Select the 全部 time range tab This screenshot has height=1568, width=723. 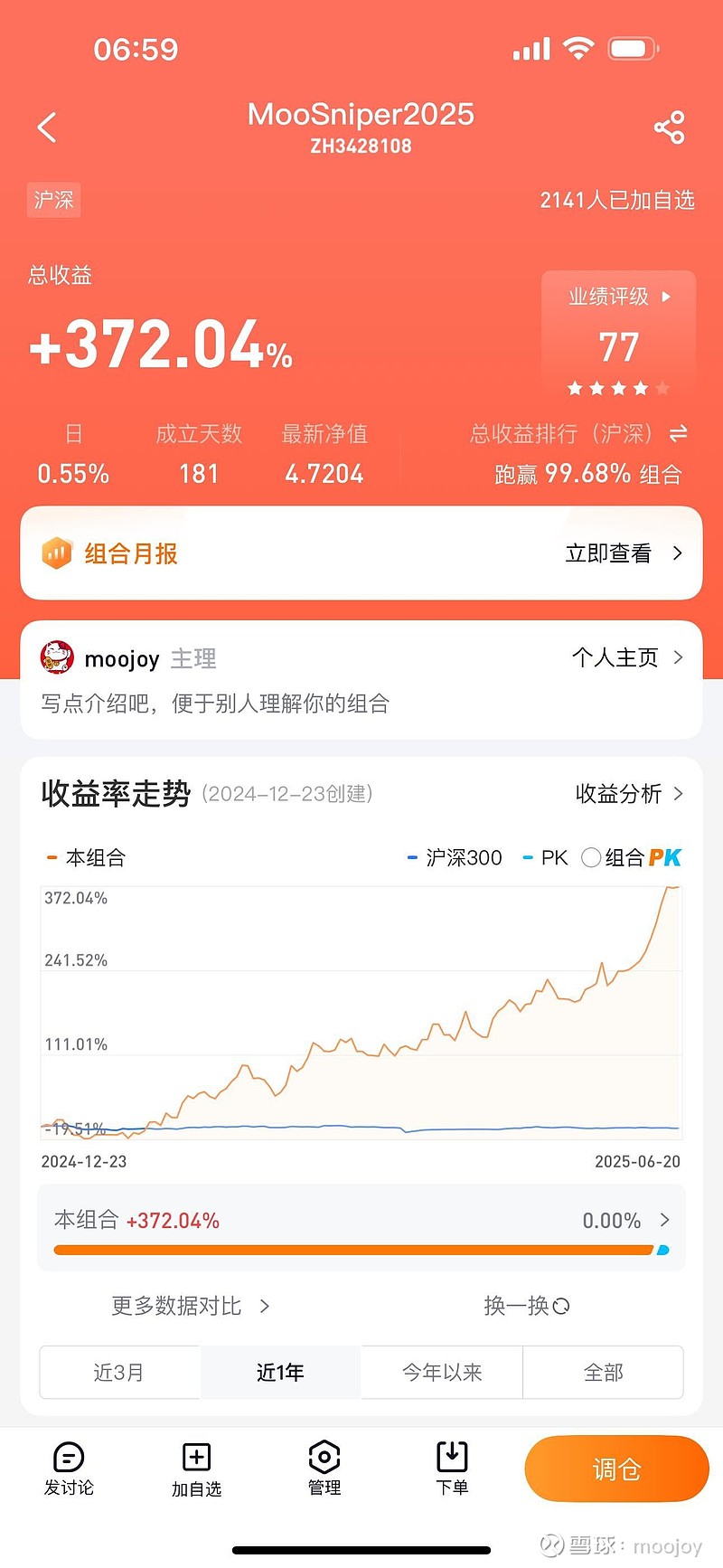click(603, 1372)
